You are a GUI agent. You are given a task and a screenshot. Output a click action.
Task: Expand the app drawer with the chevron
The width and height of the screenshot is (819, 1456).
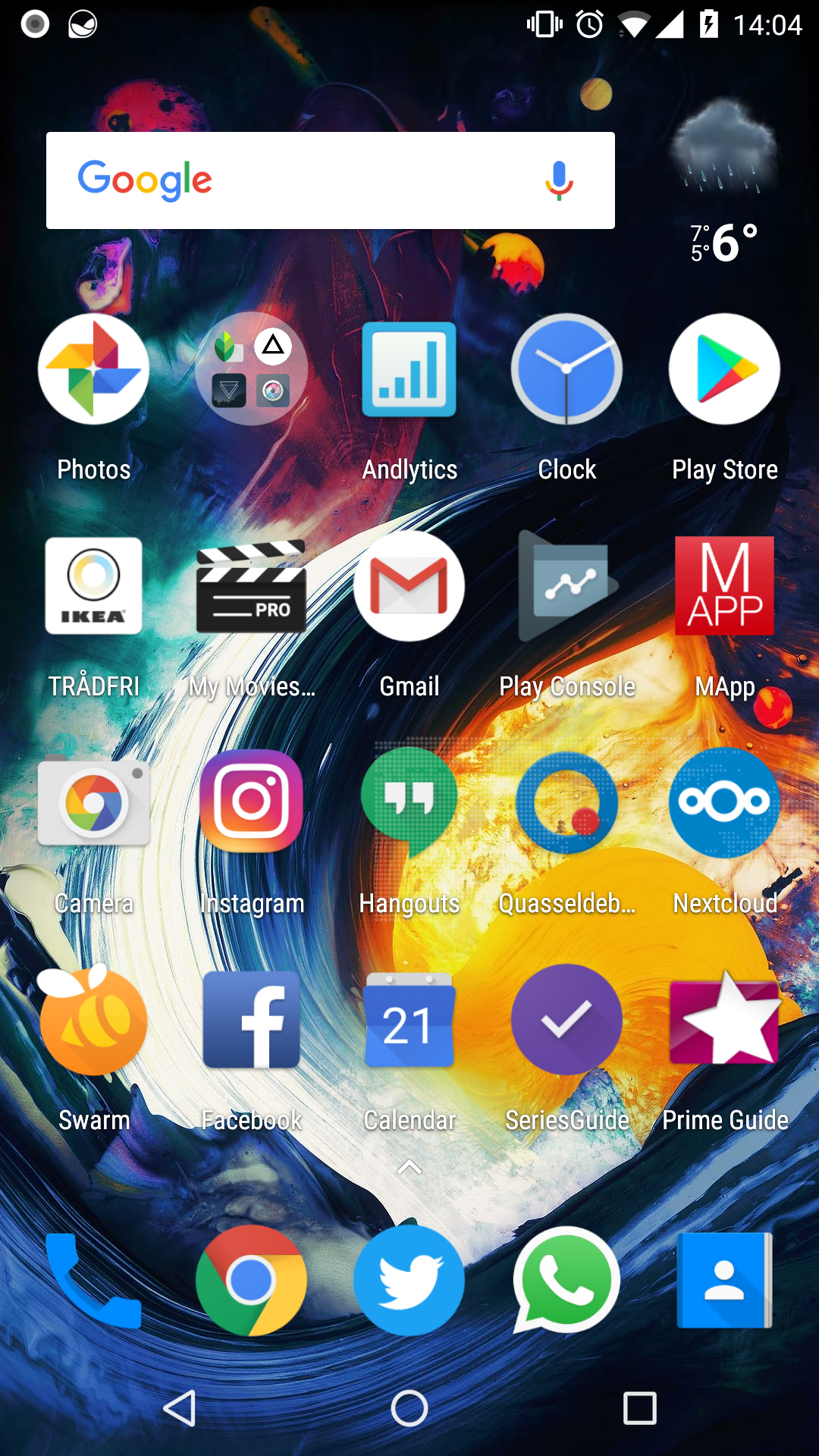click(x=409, y=1168)
